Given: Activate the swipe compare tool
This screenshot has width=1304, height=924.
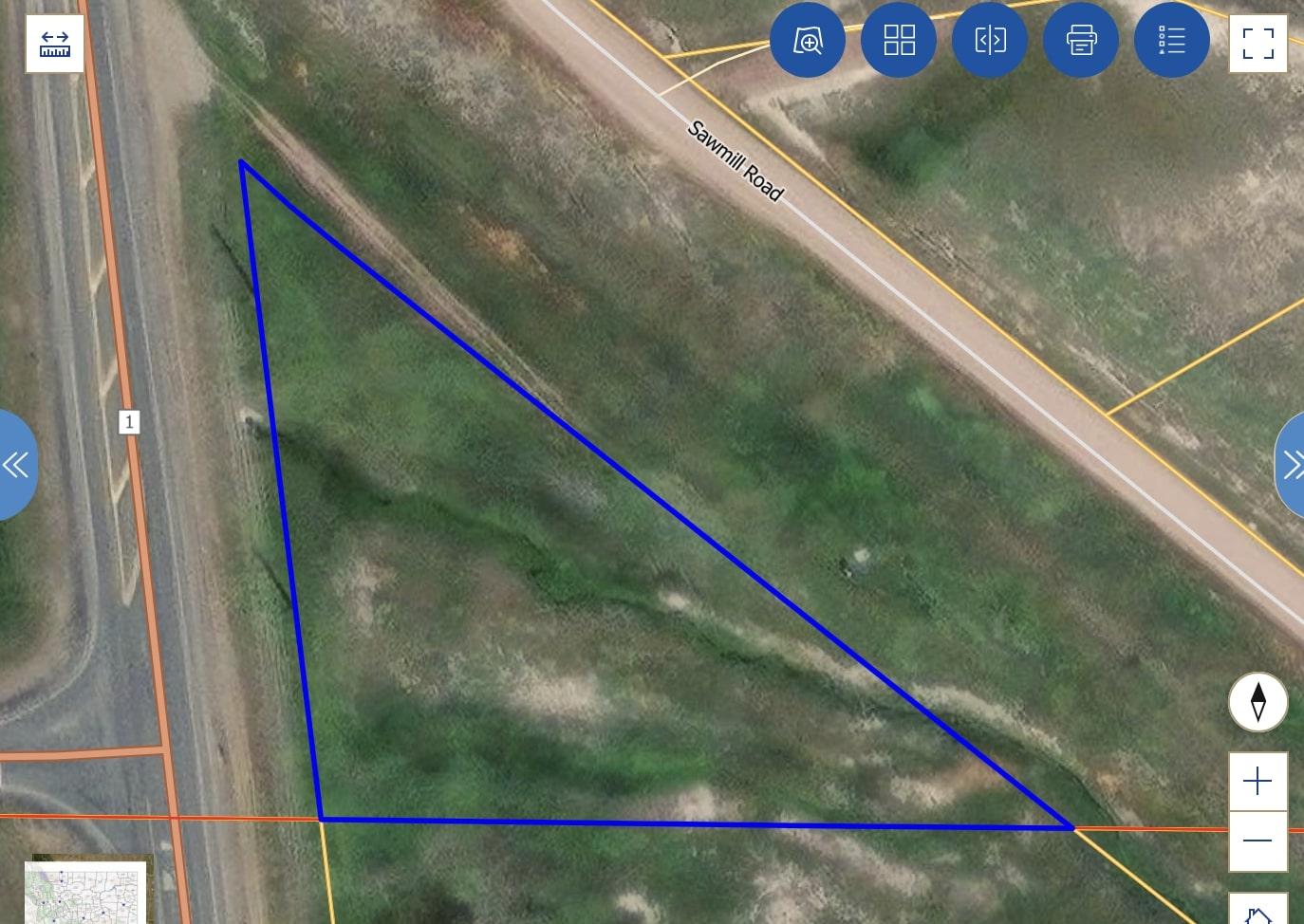Looking at the screenshot, I should 989,41.
